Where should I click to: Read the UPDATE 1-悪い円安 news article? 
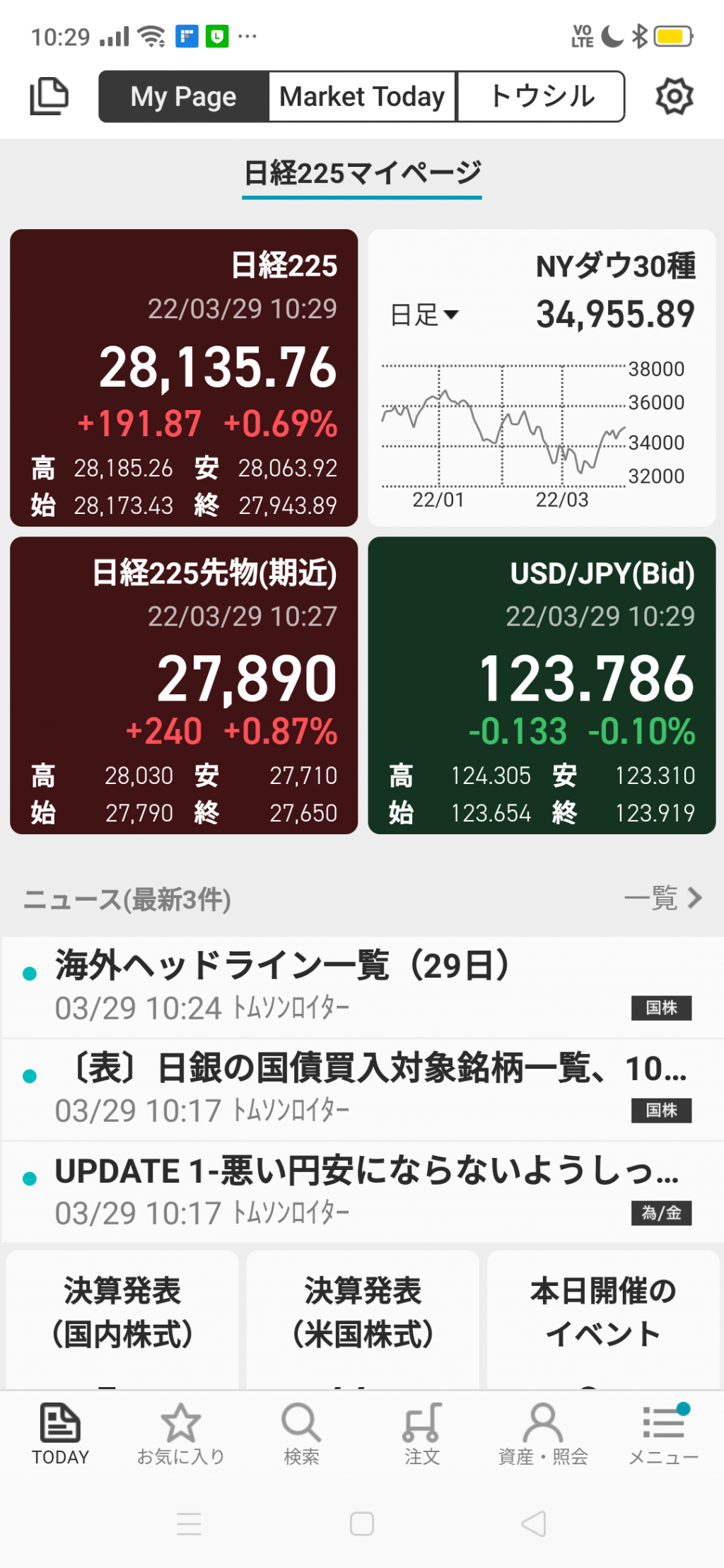click(362, 1192)
